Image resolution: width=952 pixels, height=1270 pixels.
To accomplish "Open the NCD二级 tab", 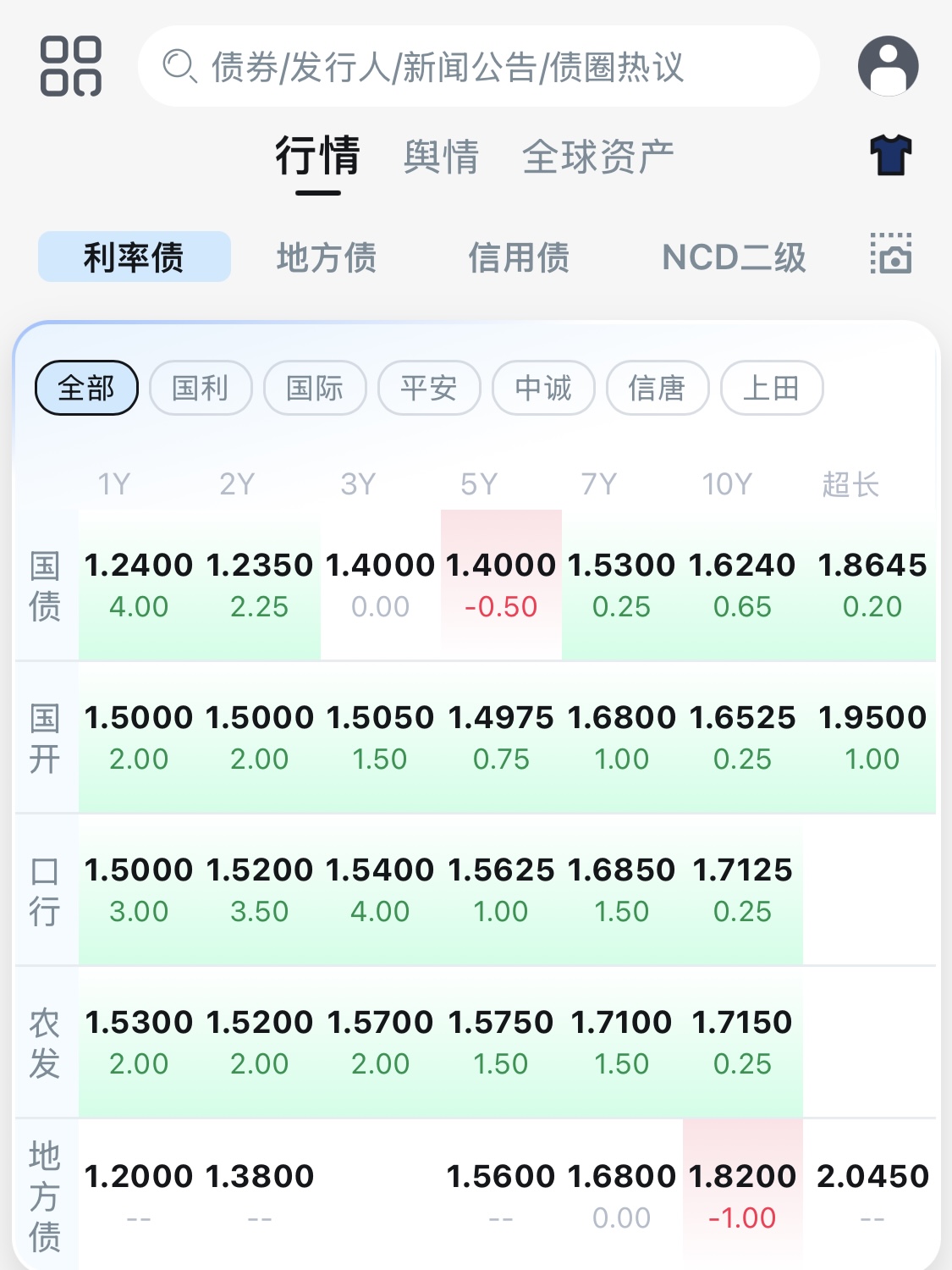I will point(735,257).
